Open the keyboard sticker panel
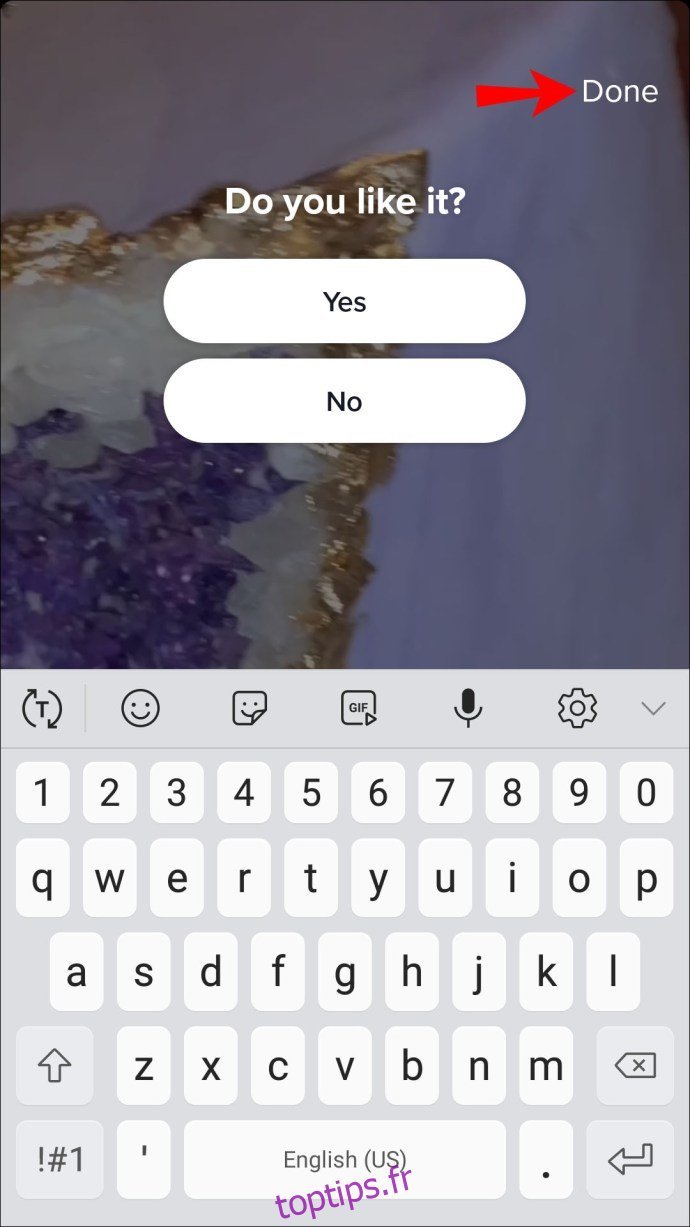Image resolution: width=690 pixels, height=1227 pixels. [249, 709]
